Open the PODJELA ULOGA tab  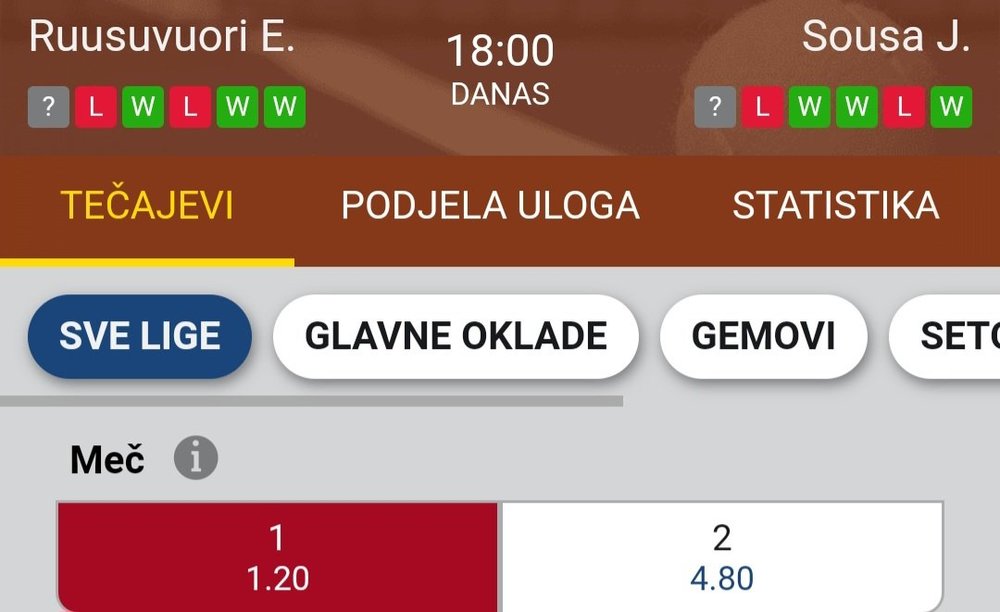pyautogui.click(x=490, y=206)
